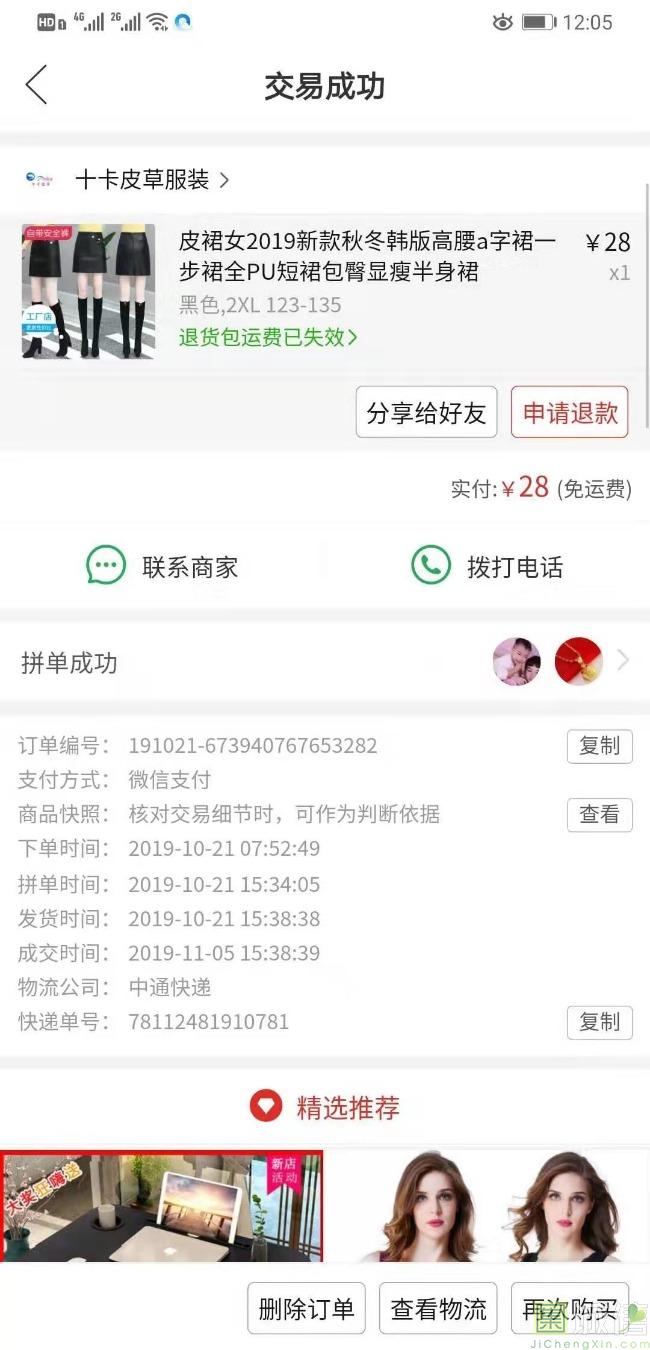The image size is (650, 1350).
Task: Contact the seller via 联系商家
Action: click(x=163, y=567)
